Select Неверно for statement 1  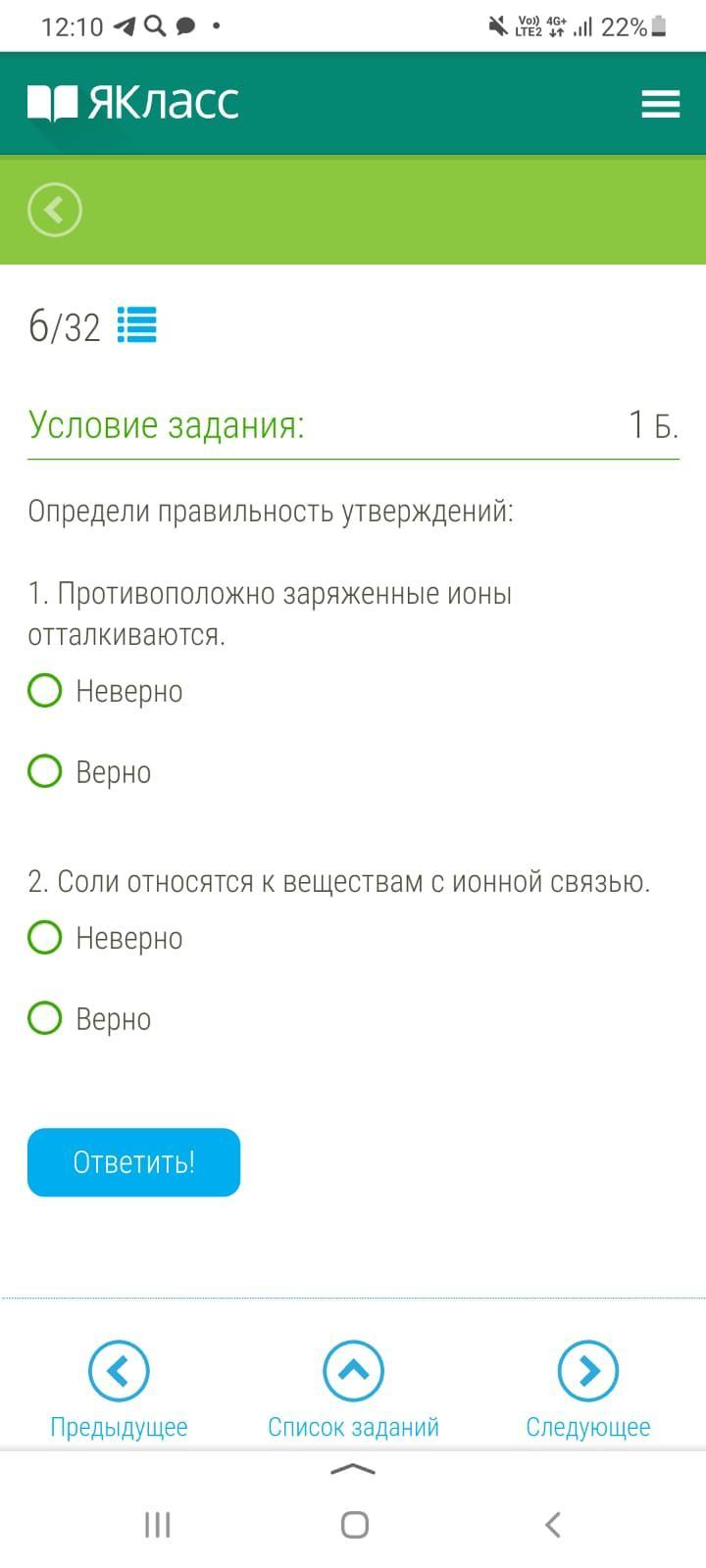pos(45,690)
